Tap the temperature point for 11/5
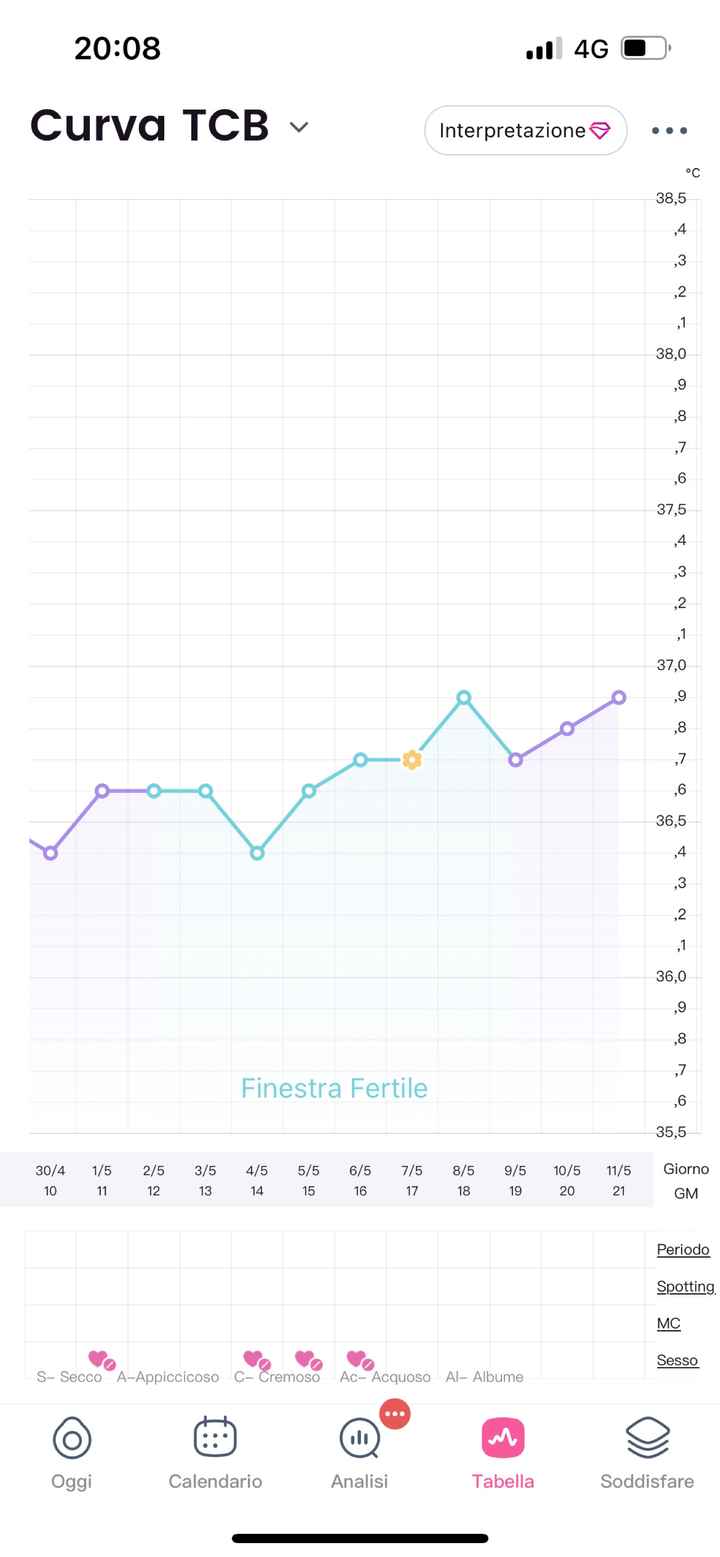 click(619, 698)
